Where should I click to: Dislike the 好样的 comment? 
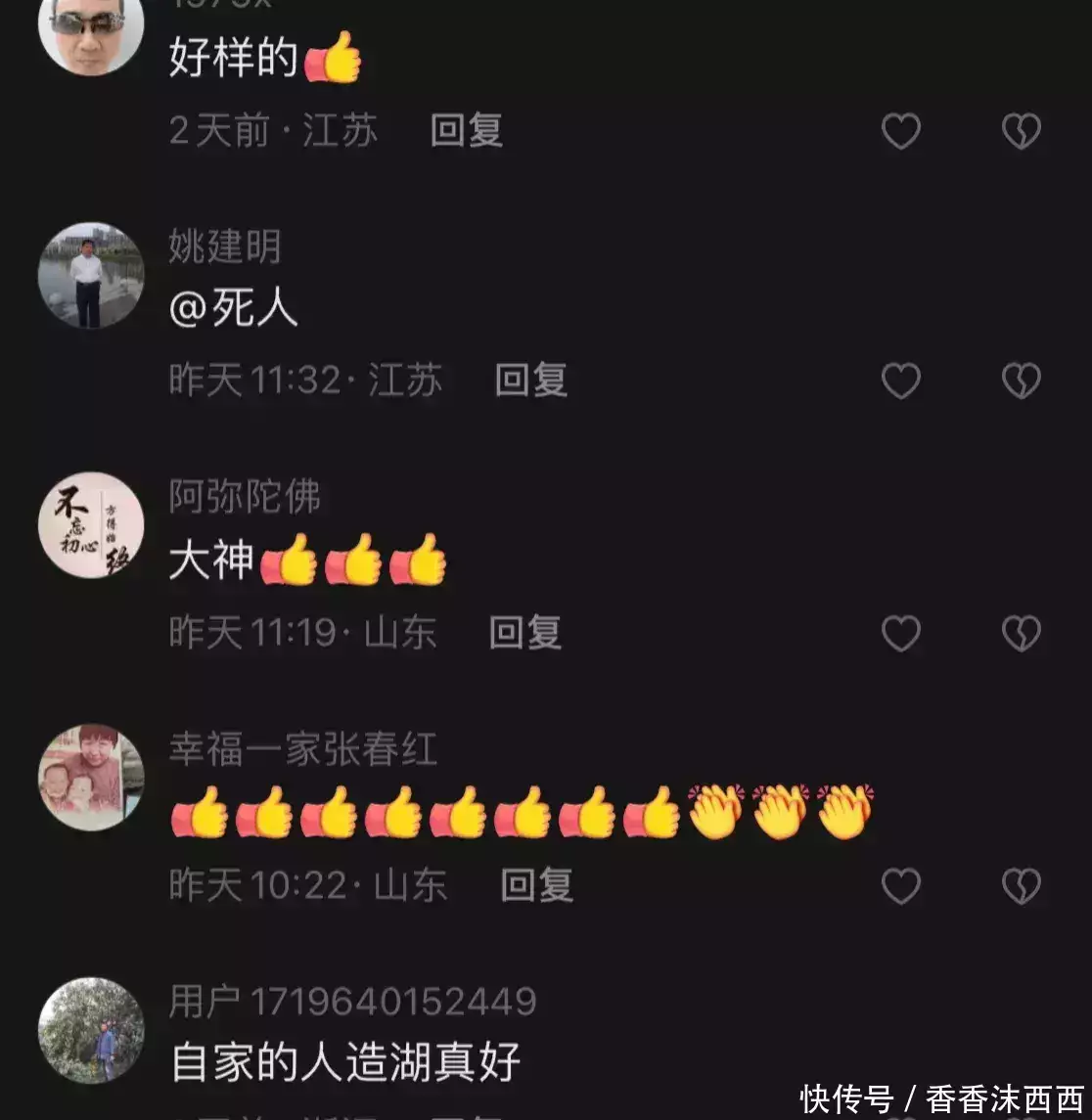tap(1021, 131)
